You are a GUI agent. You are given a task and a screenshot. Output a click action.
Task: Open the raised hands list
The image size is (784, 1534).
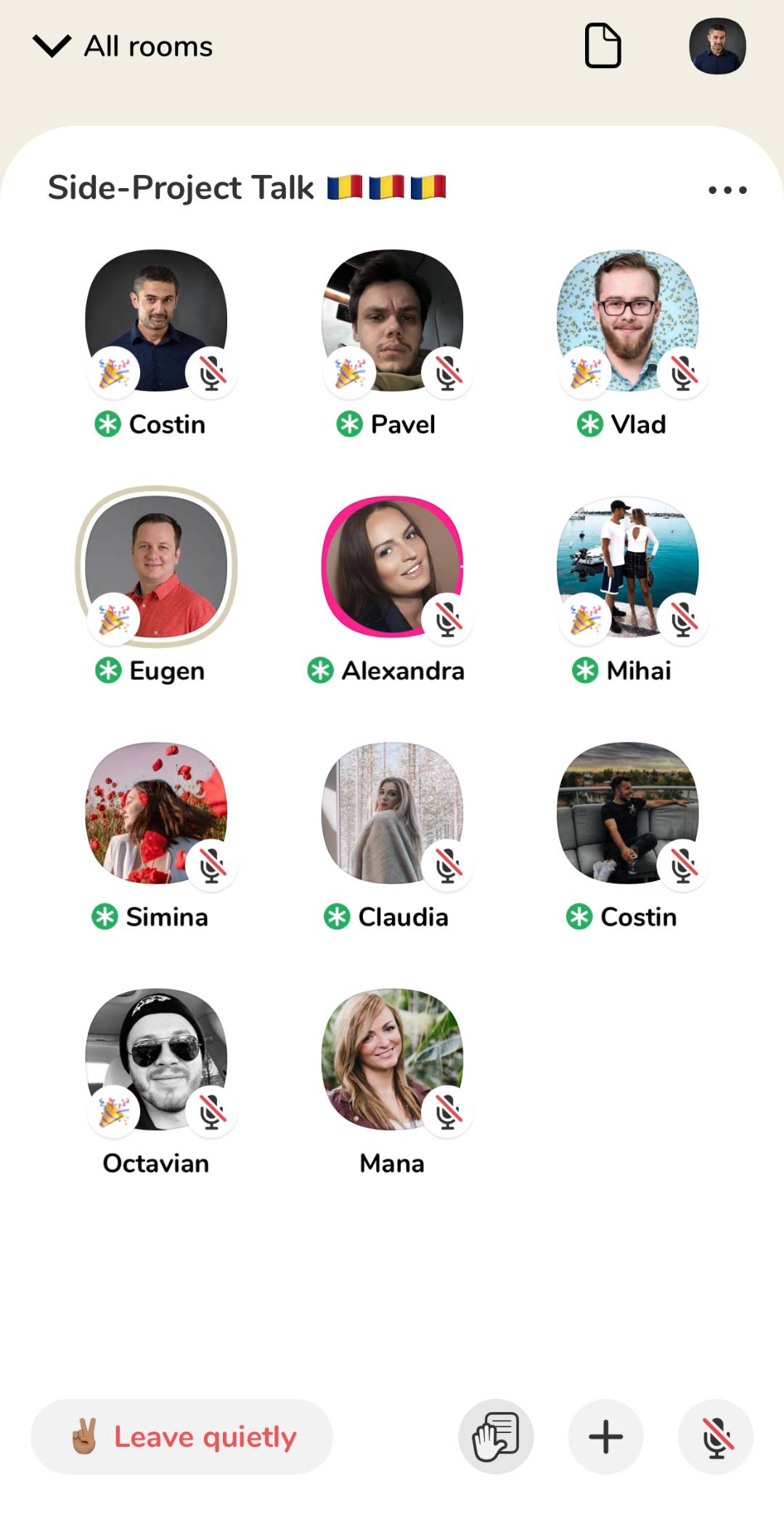click(x=496, y=1437)
